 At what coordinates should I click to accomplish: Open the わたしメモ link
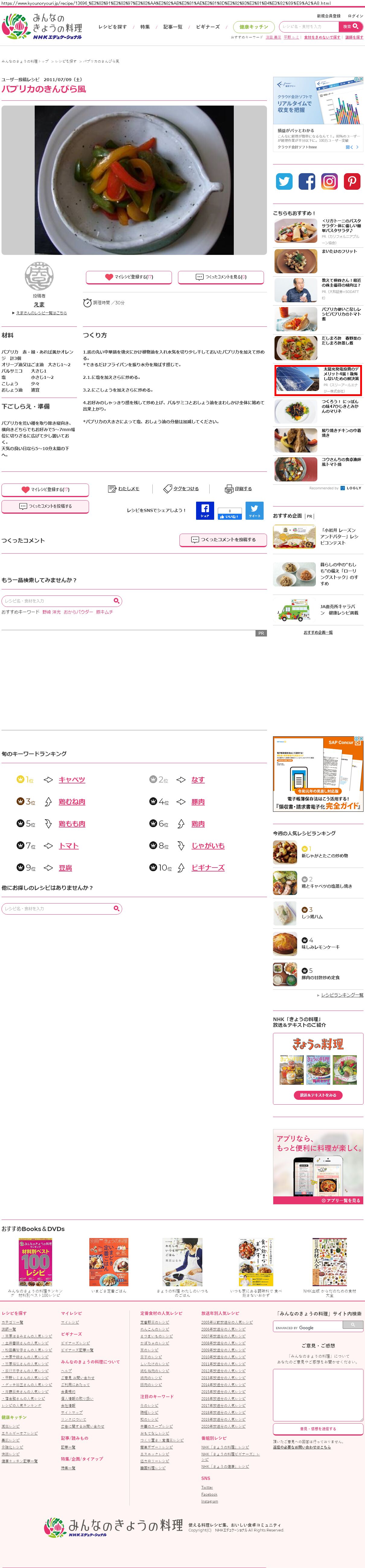123,489
